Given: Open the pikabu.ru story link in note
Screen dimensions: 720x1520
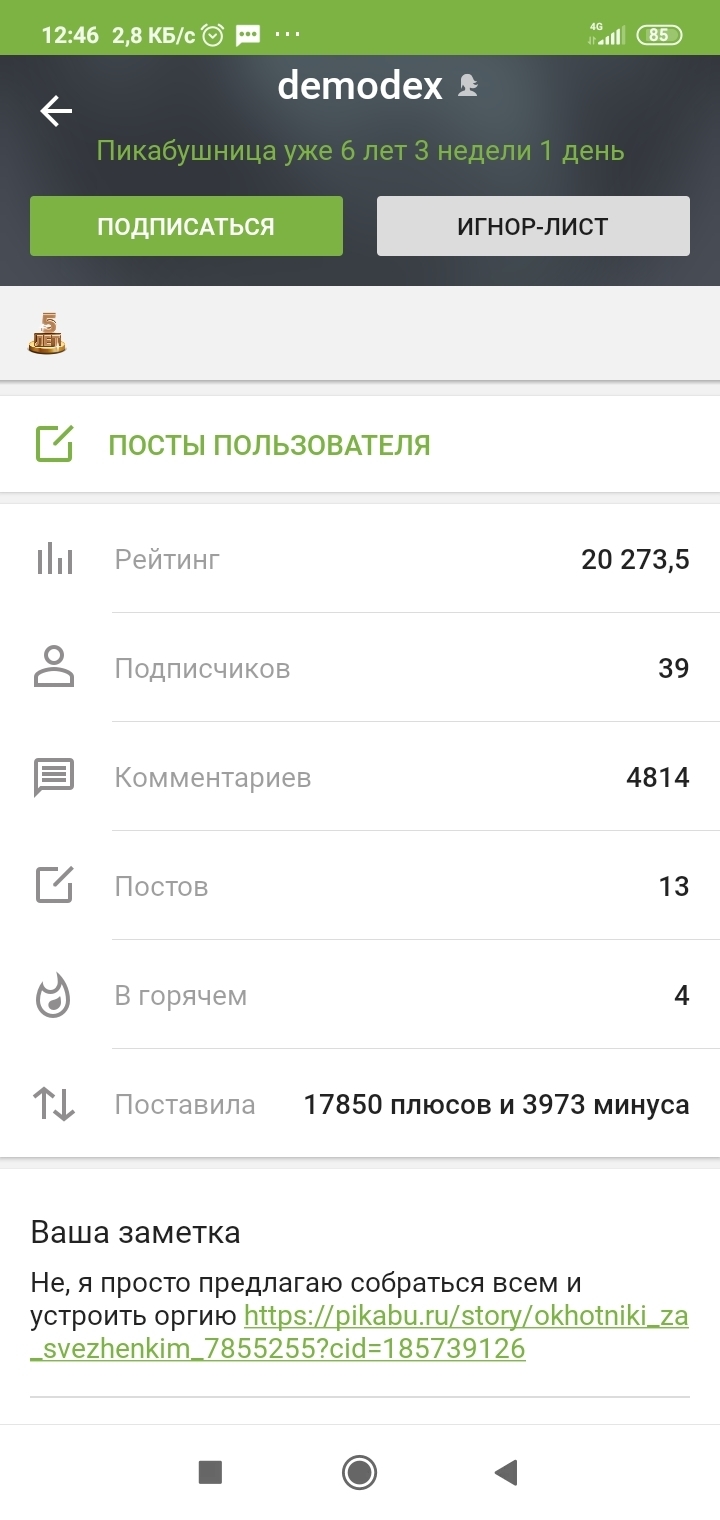Looking at the screenshot, I should (x=465, y=1316).
